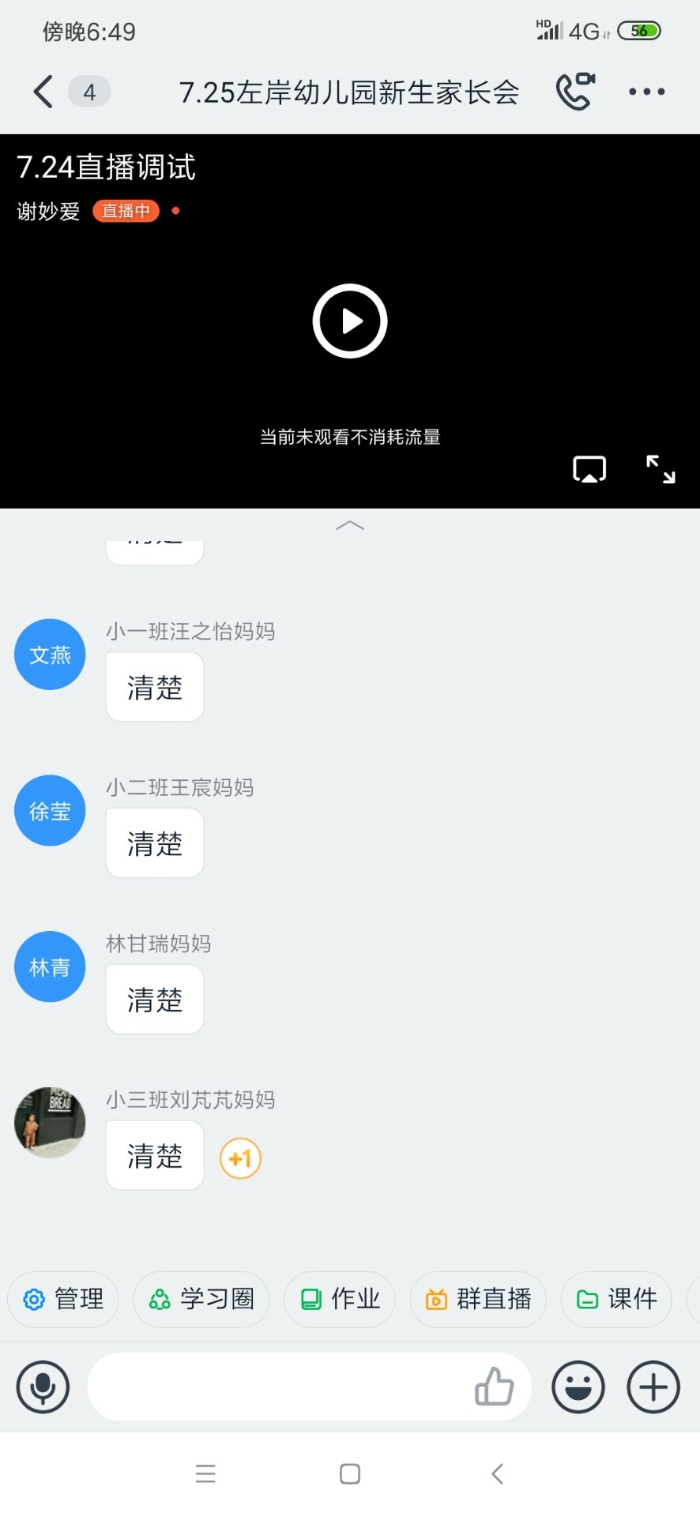Viewport: 700px width, 1516px height.
Task: Open the emoji picker
Action: point(579,1387)
